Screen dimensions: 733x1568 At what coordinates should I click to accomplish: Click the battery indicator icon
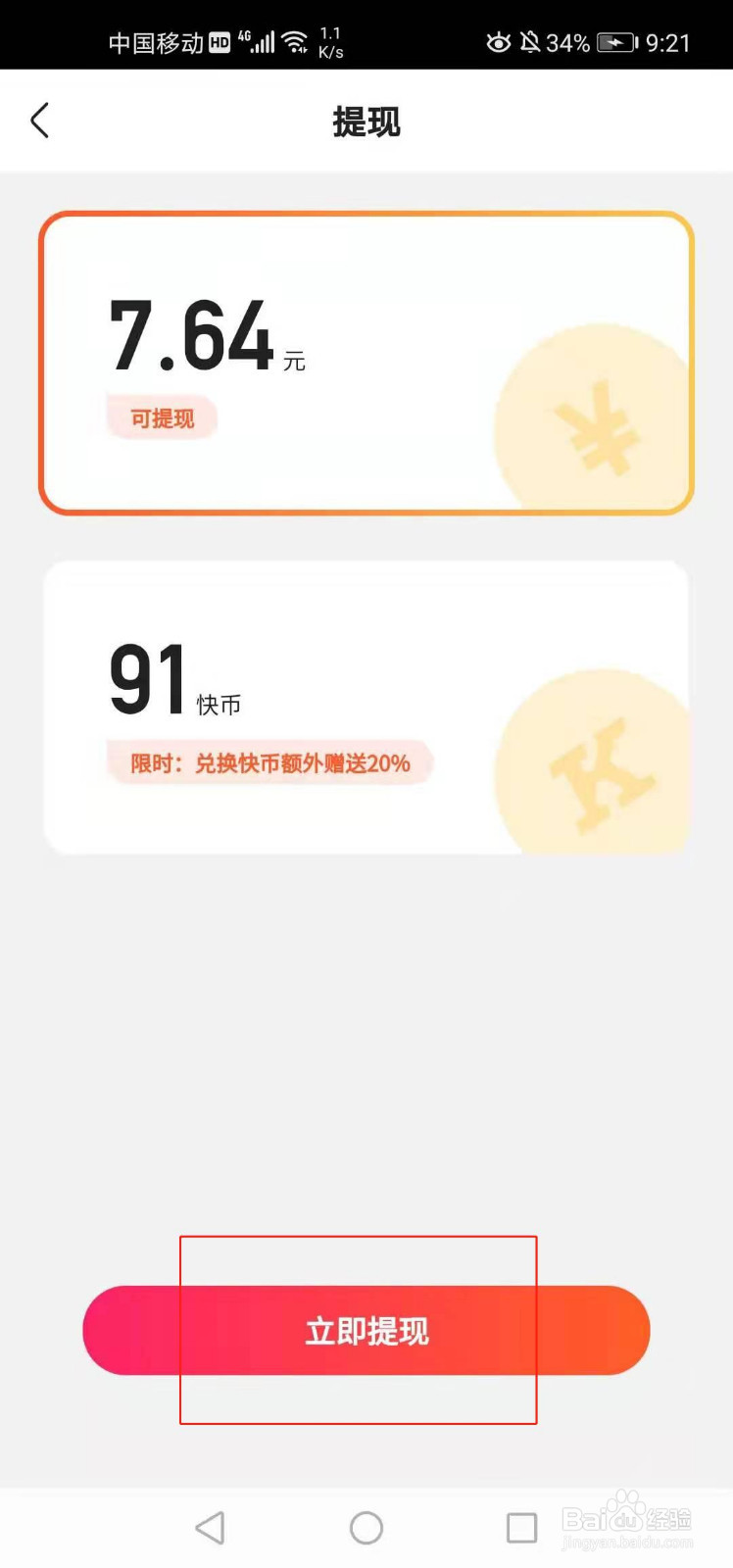618,41
